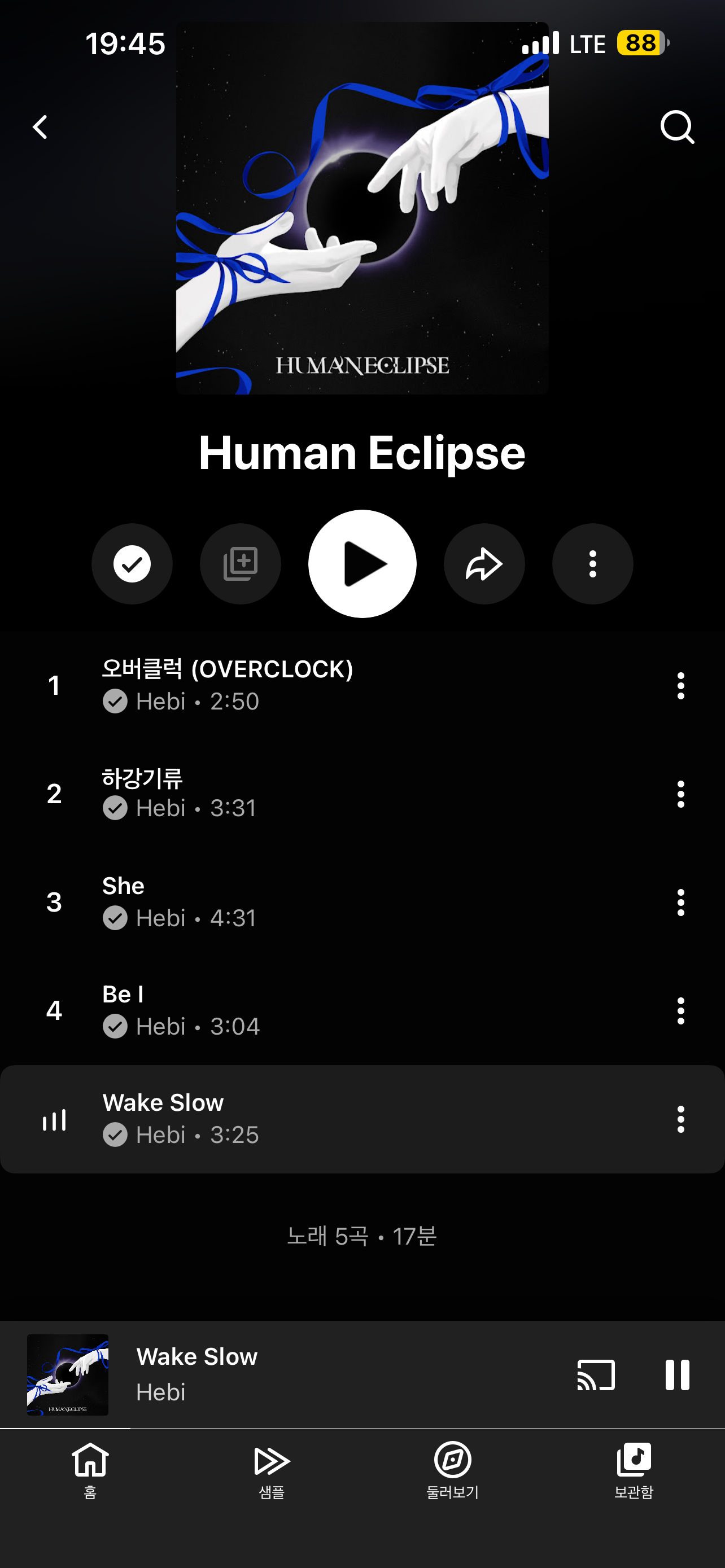Switch to the 홈 tab
This screenshot has width=725, height=1568.
tap(90, 1469)
